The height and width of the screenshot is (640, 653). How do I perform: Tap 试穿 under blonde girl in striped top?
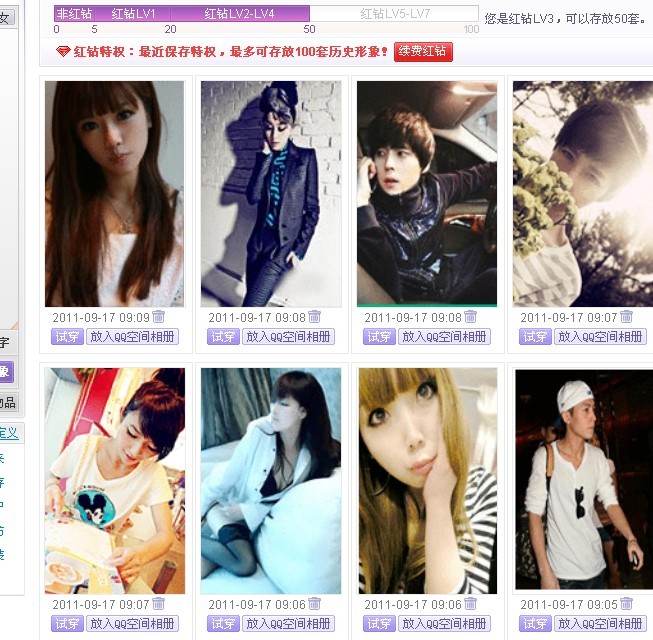[x=379, y=624]
